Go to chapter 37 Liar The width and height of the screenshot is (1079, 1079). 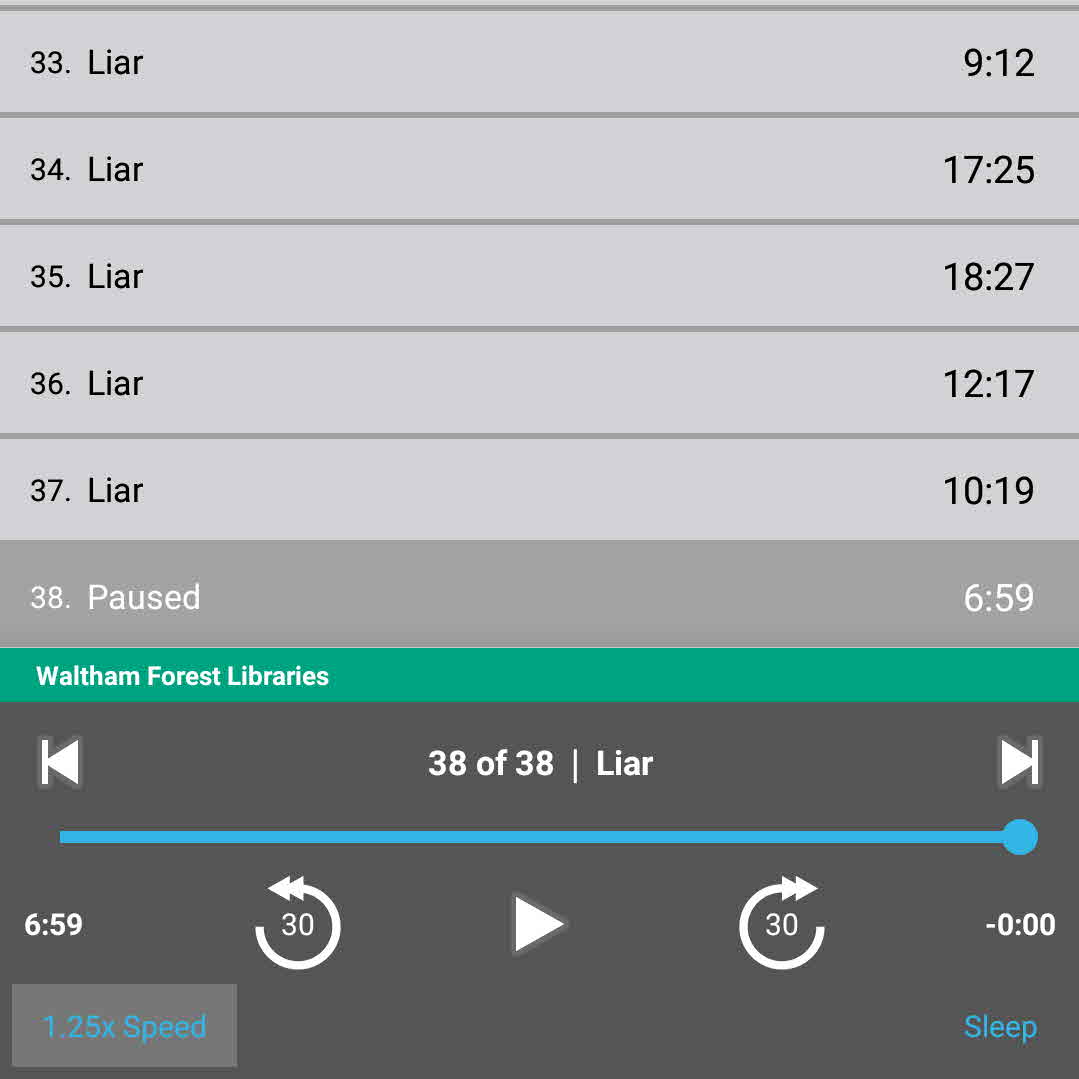click(x=539, y=491)
